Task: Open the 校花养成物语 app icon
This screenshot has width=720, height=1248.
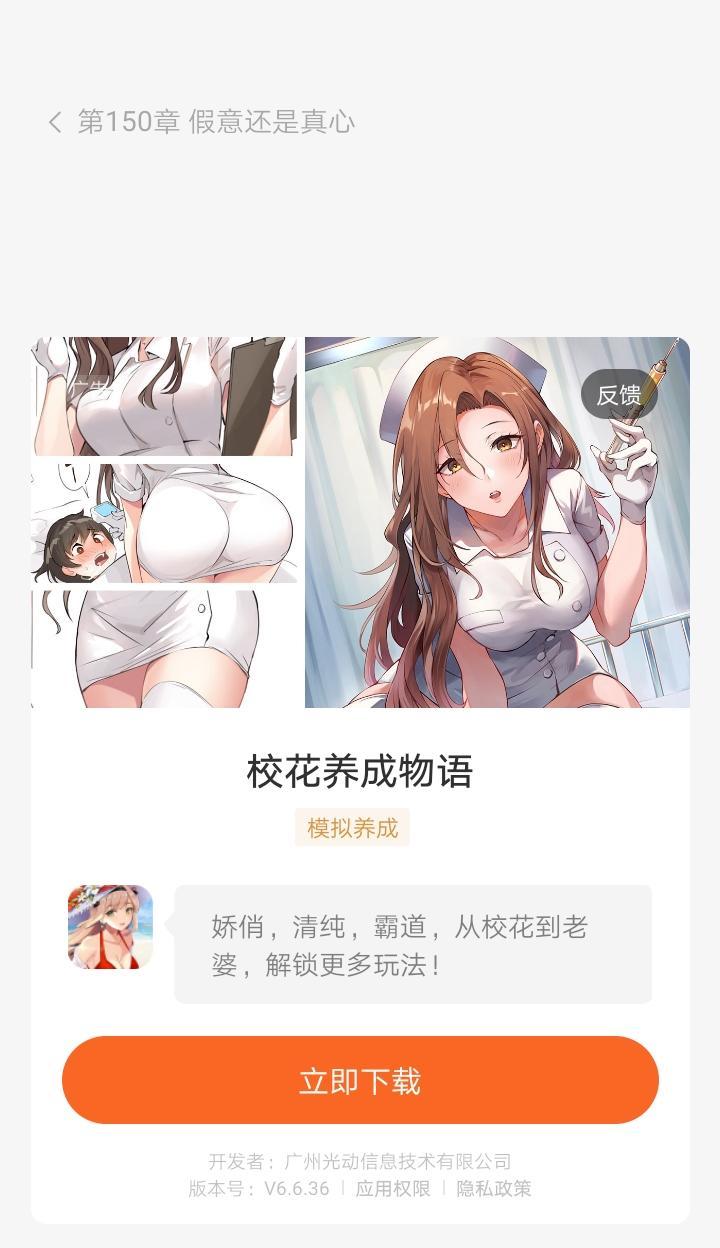Action: tap(110, 927)
